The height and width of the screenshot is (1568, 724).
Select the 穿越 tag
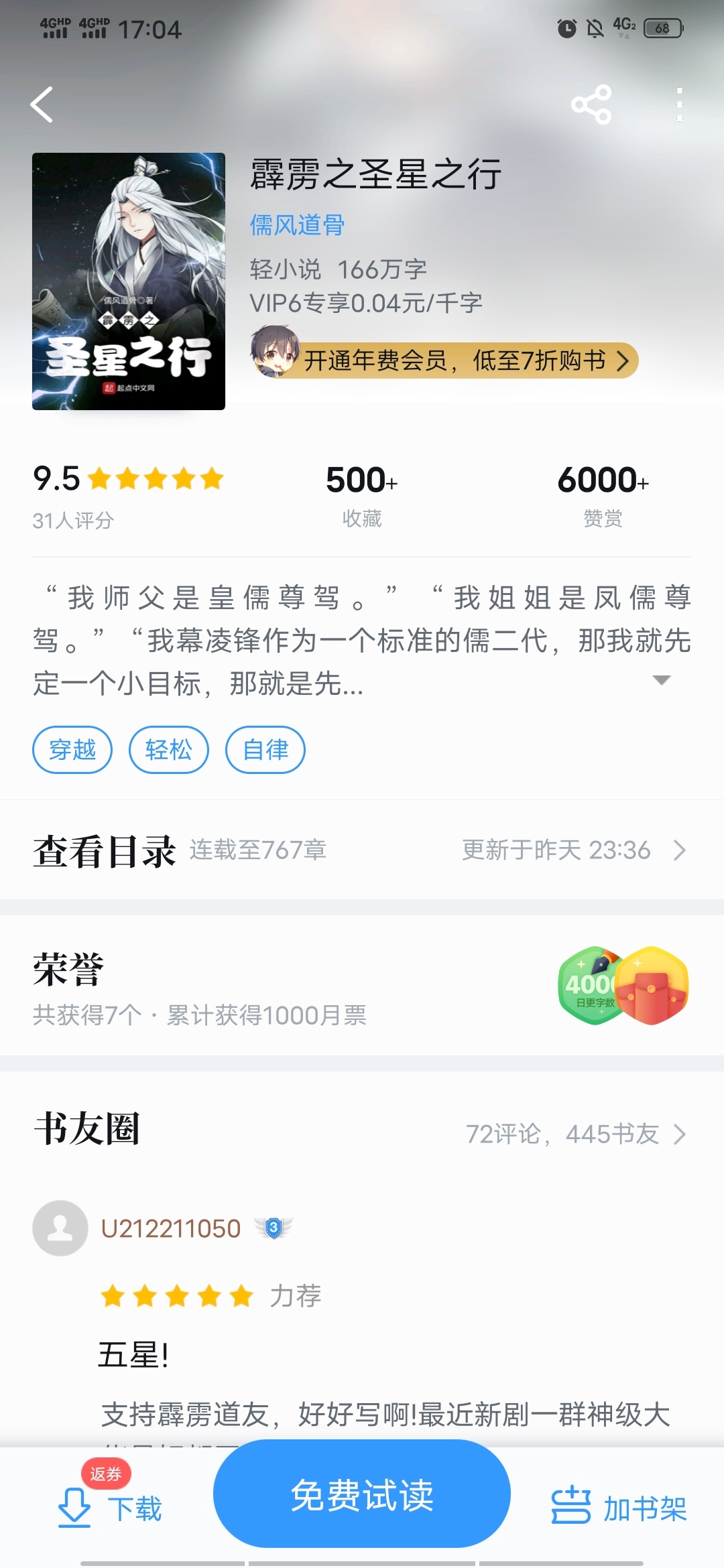tap(72, 750)
